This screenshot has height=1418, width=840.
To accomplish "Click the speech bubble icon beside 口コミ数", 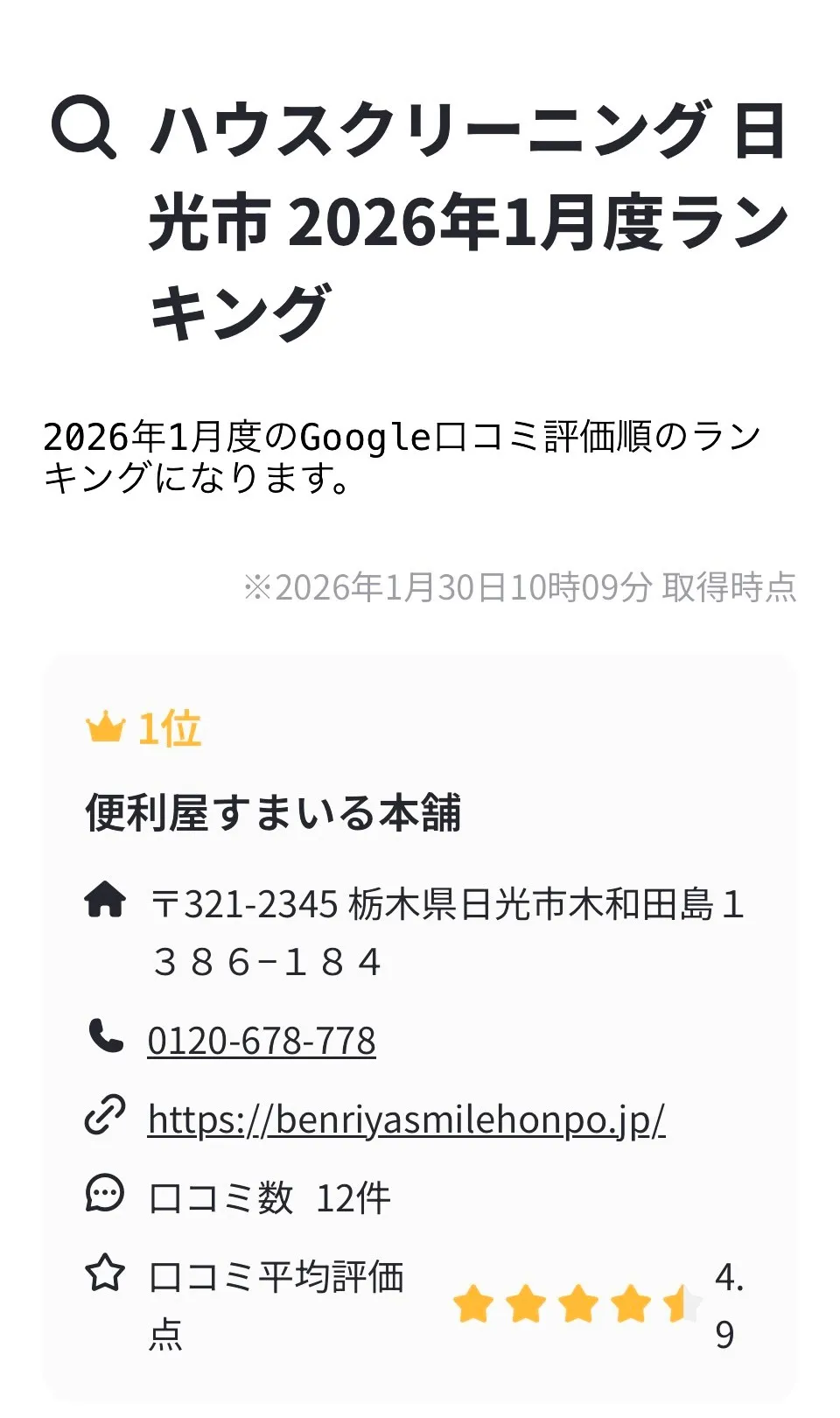I will click(105, 1195).
